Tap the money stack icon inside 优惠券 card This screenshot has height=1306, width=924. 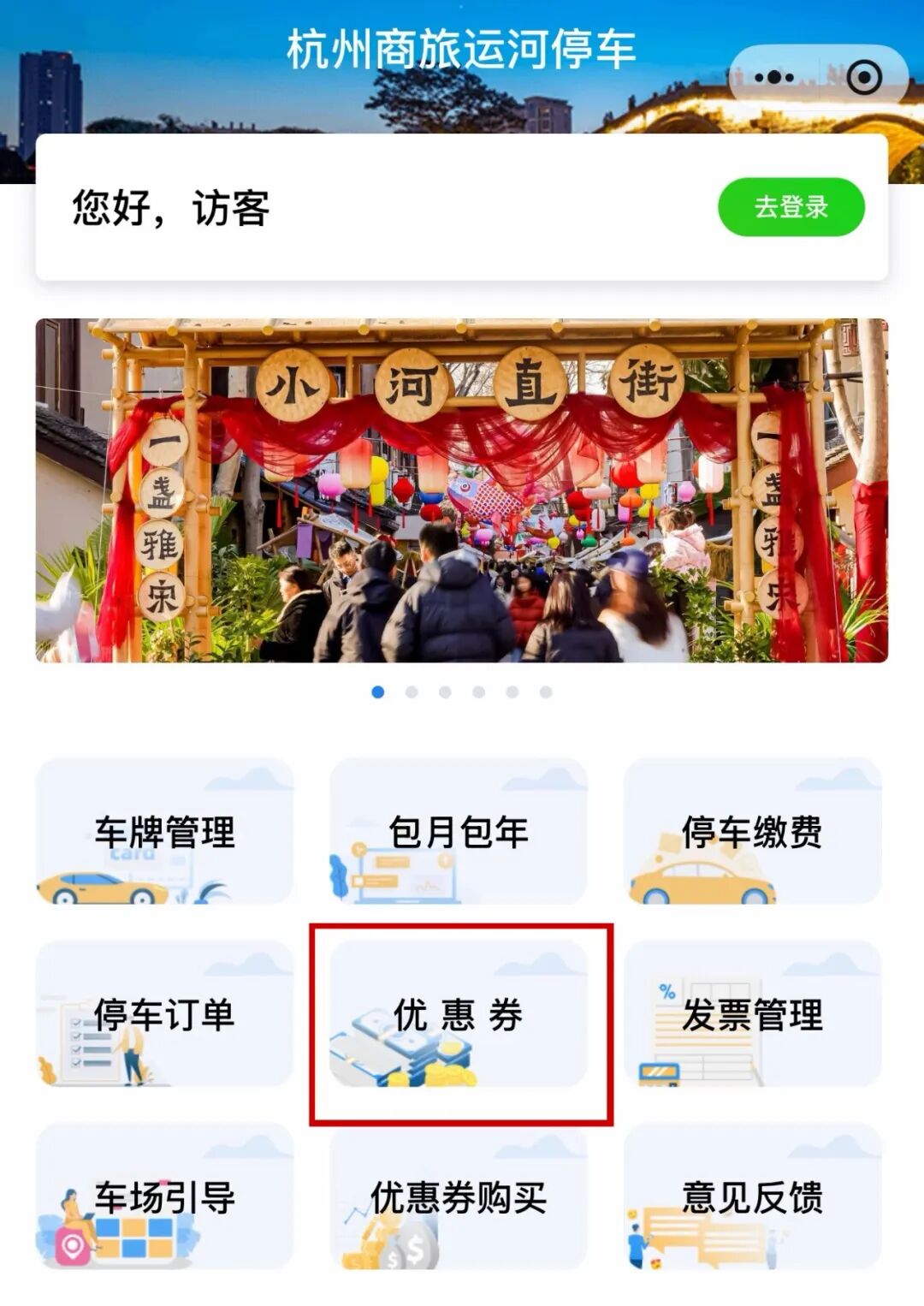pyautogui.click(x=402, y=1053)
